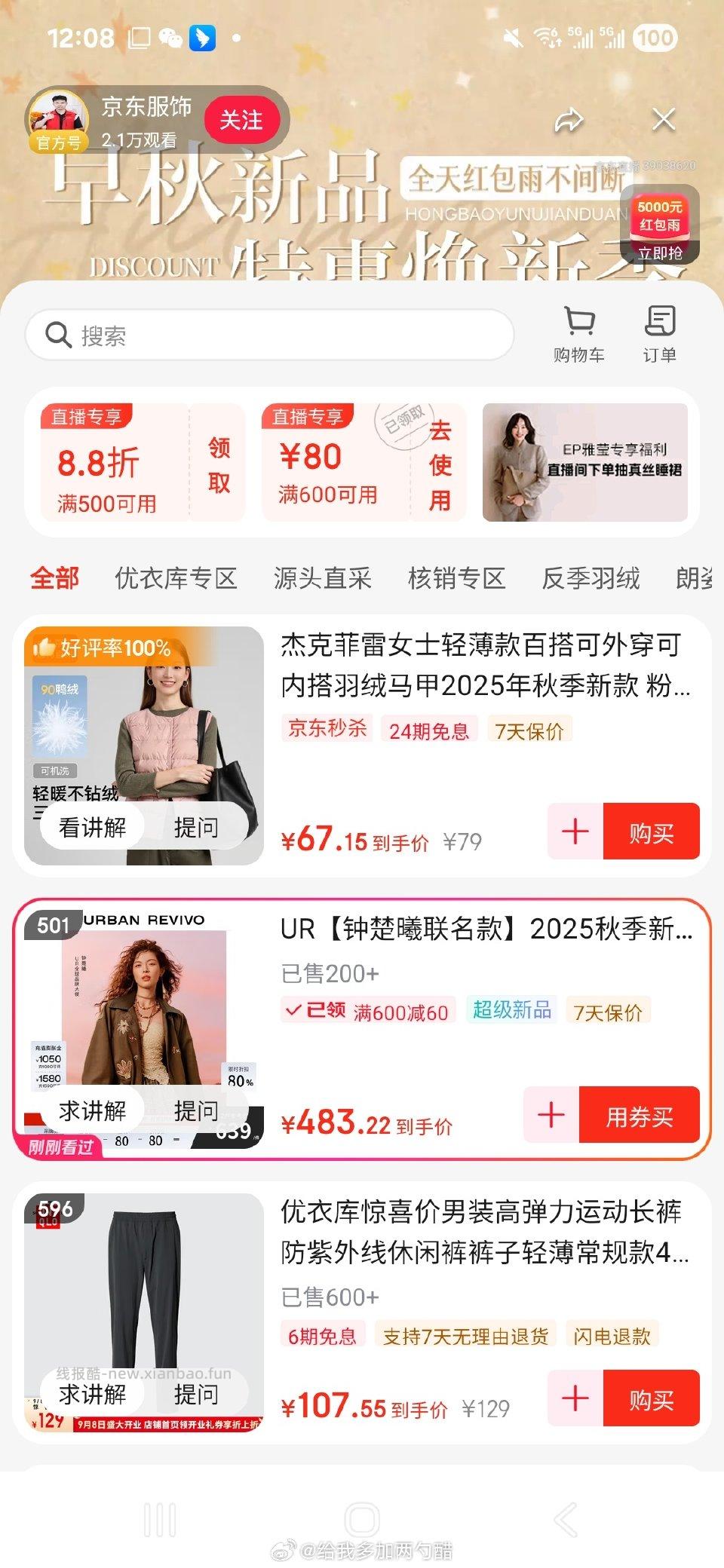Follow 京东服饰 with the 关注 button
Image resolution: width=724 pixels, height=1568 pixels.
pos(241,120)
